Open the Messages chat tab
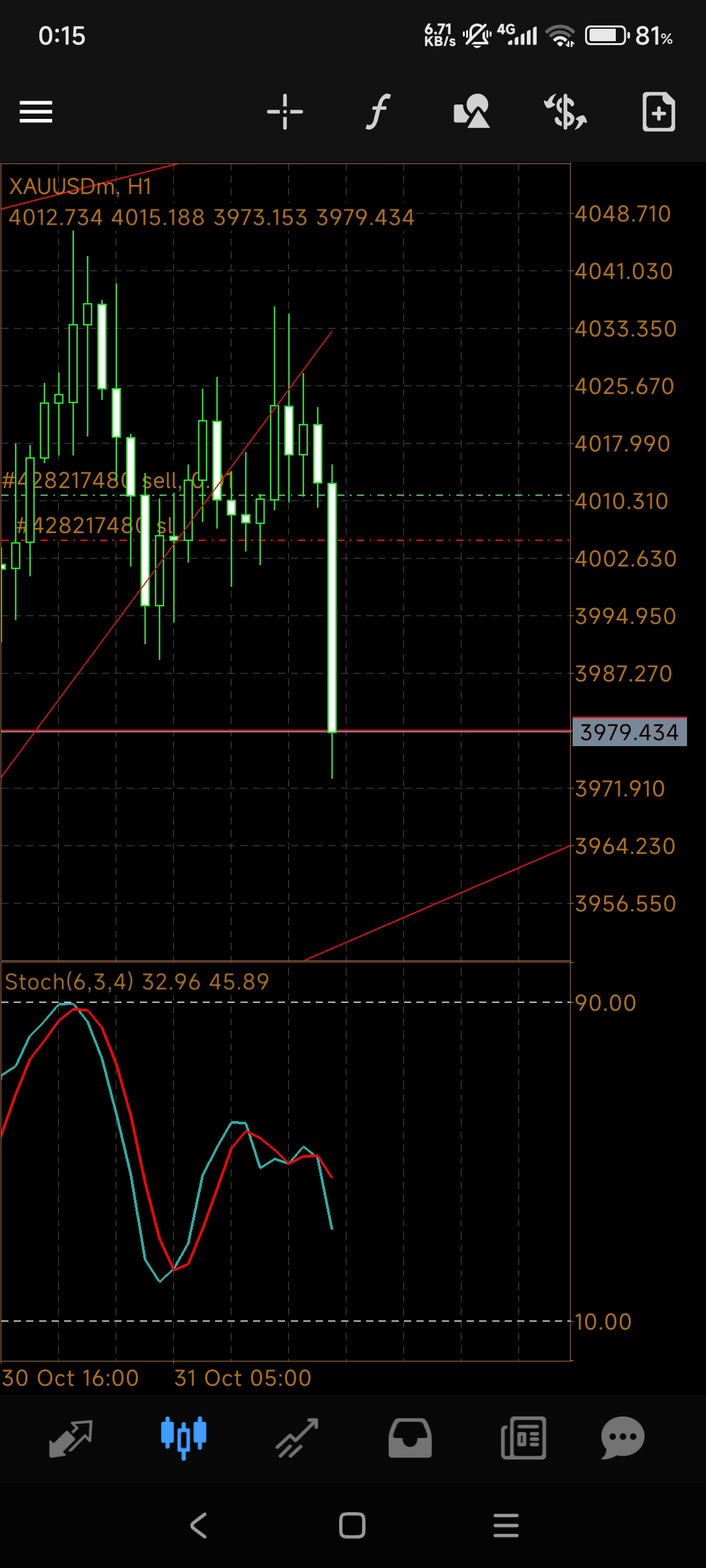The width and height of the screenshot is (706, 1568). click(622, 1438)
